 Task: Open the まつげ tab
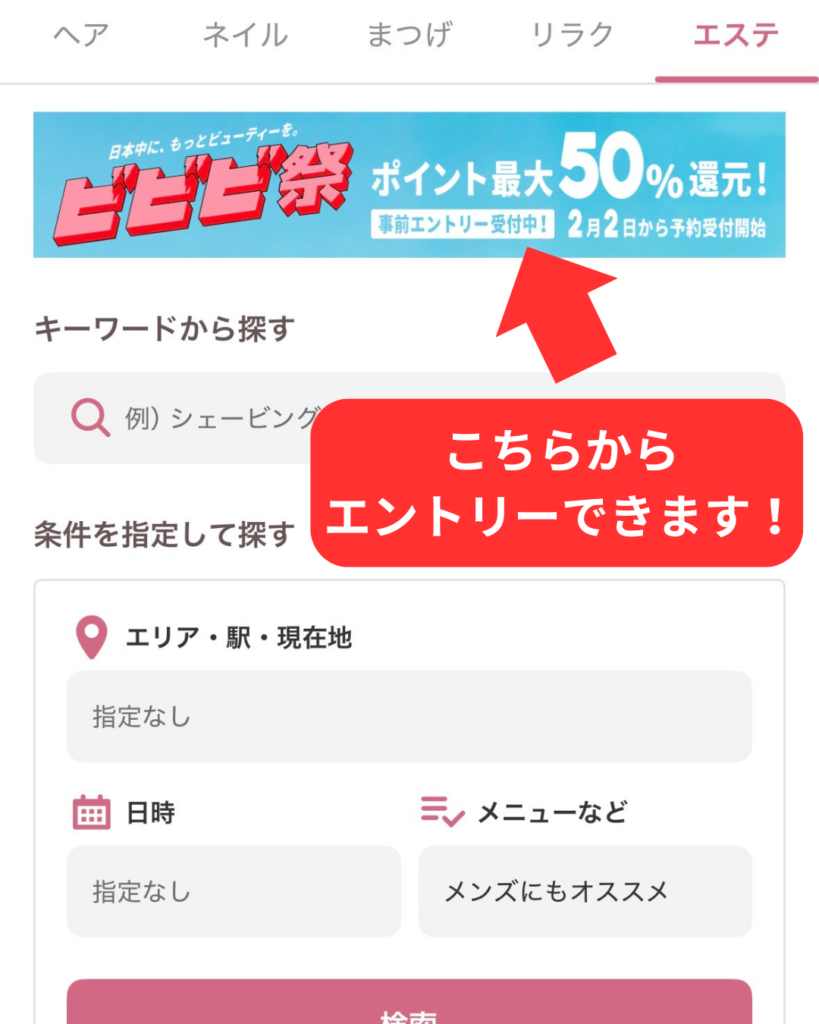(x=409, y=36)
